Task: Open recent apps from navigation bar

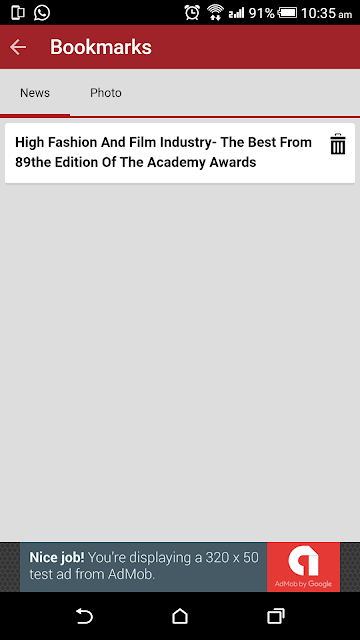Action: (x=276, y=616)
